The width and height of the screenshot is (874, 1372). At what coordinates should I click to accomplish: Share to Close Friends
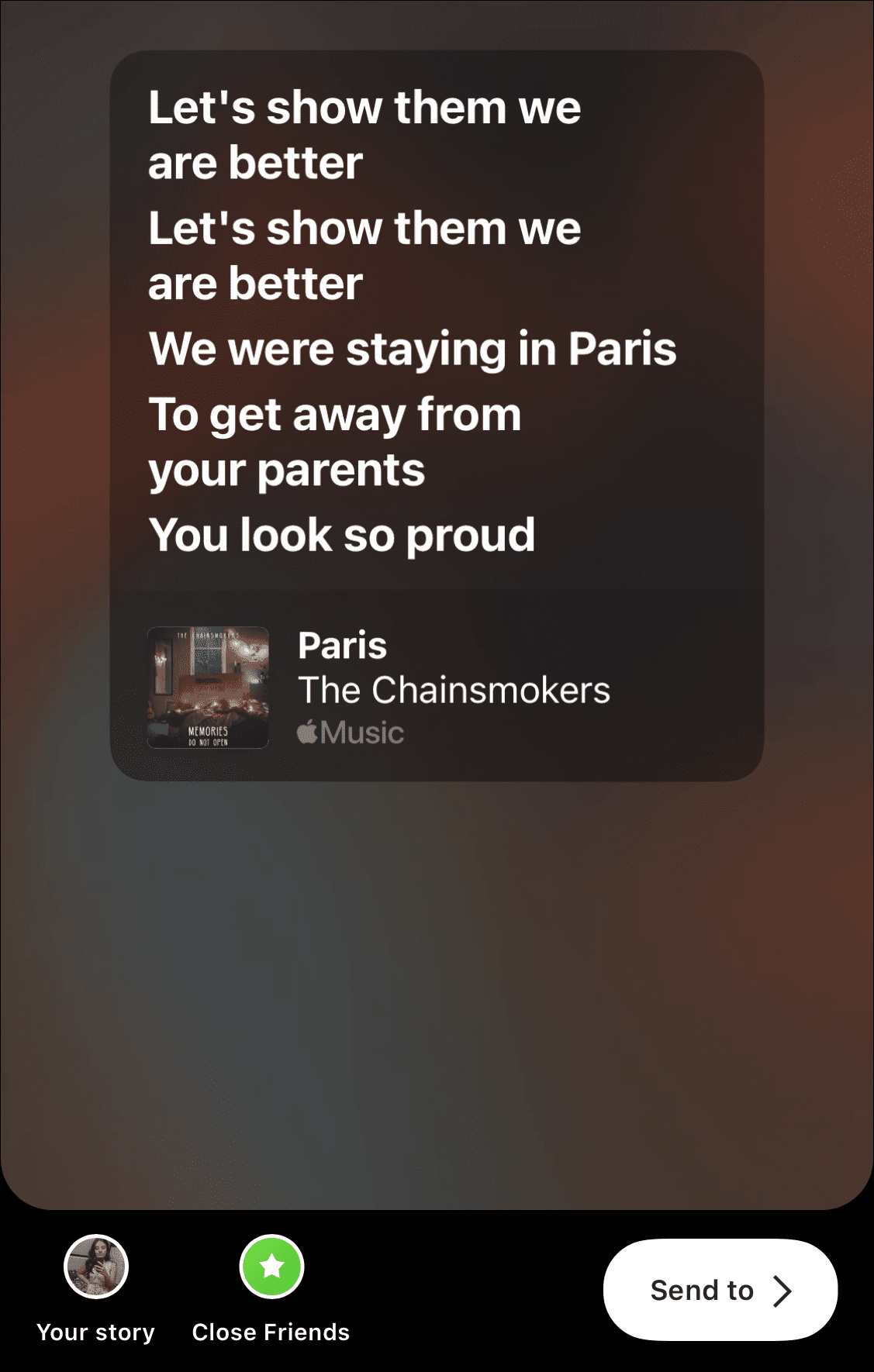pos(271,1267)
